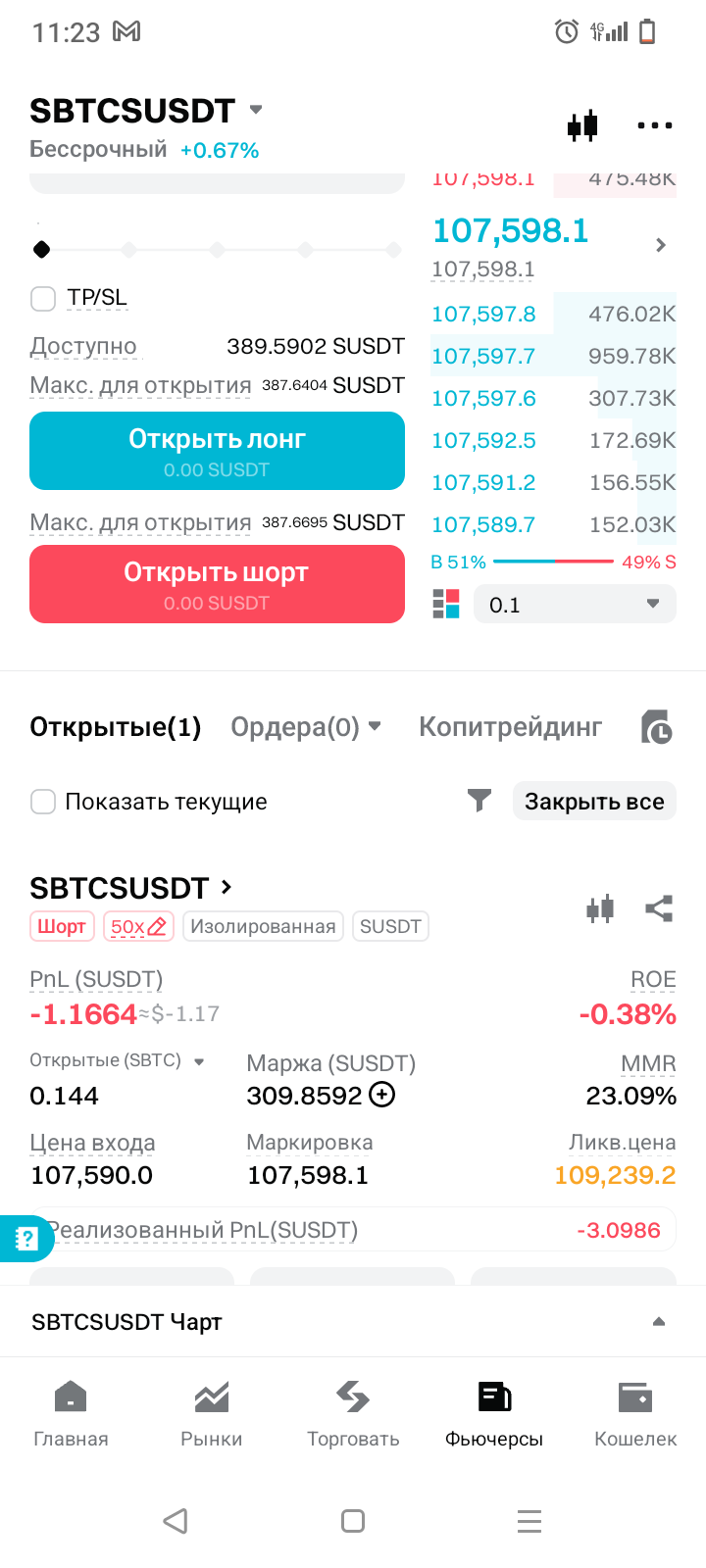
Task: Open the 0.1 order book depth dropdown
Action: 575,604
